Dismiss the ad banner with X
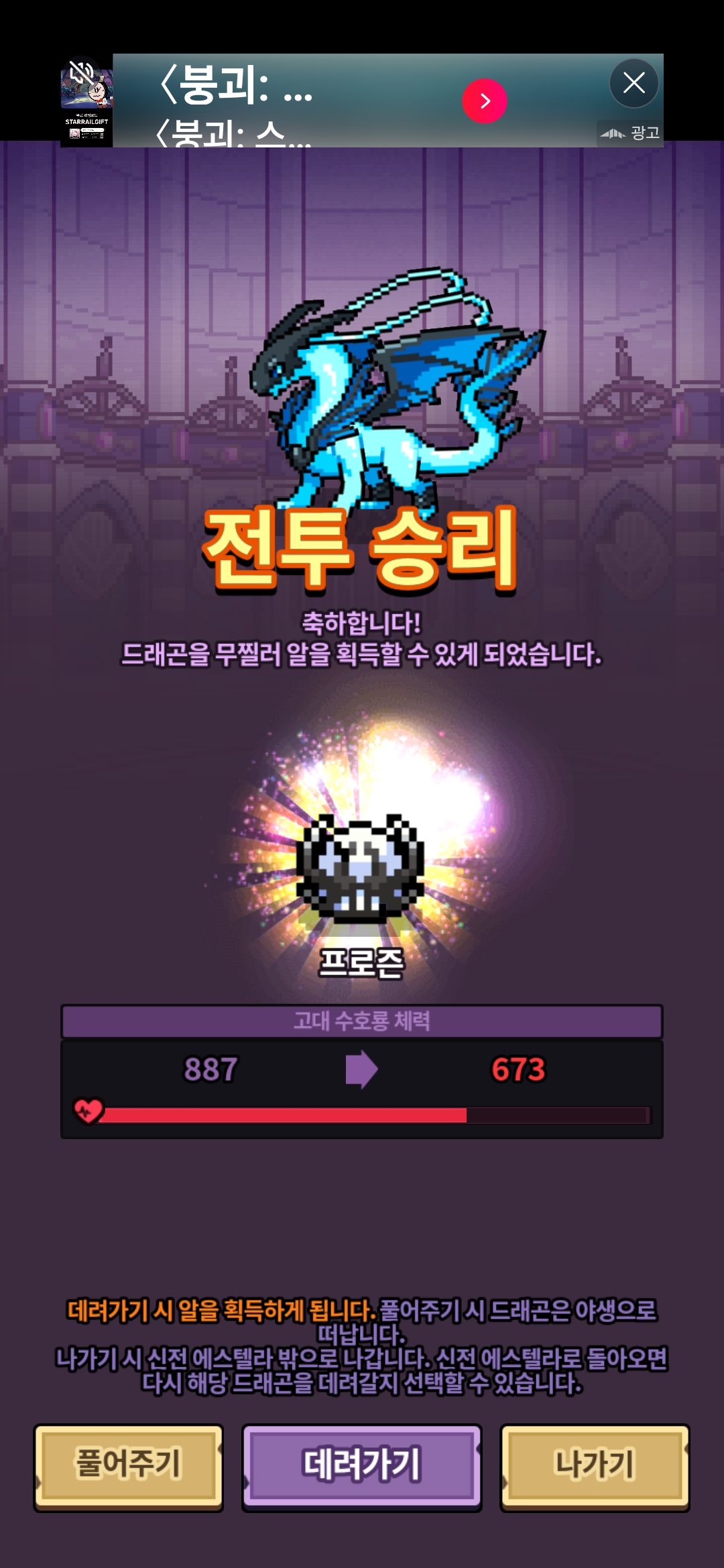The image size is (724, 1568). (633, 83)
